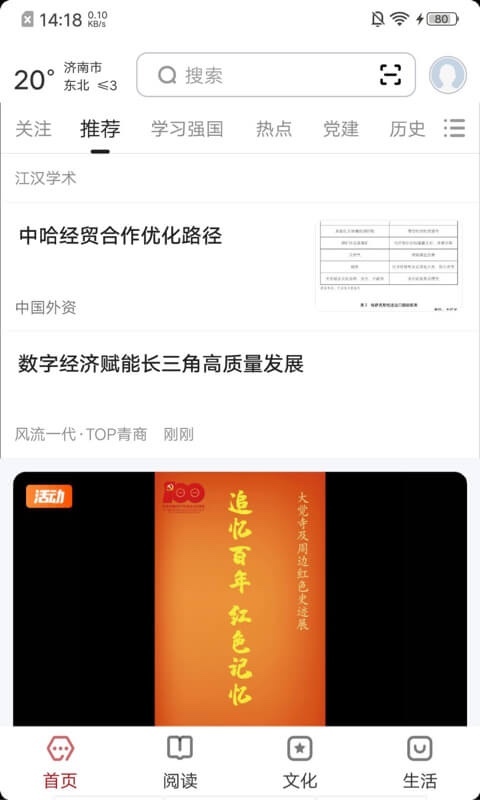
Task: Switch to the 生活 bottom tab
Action: (420, 763)
